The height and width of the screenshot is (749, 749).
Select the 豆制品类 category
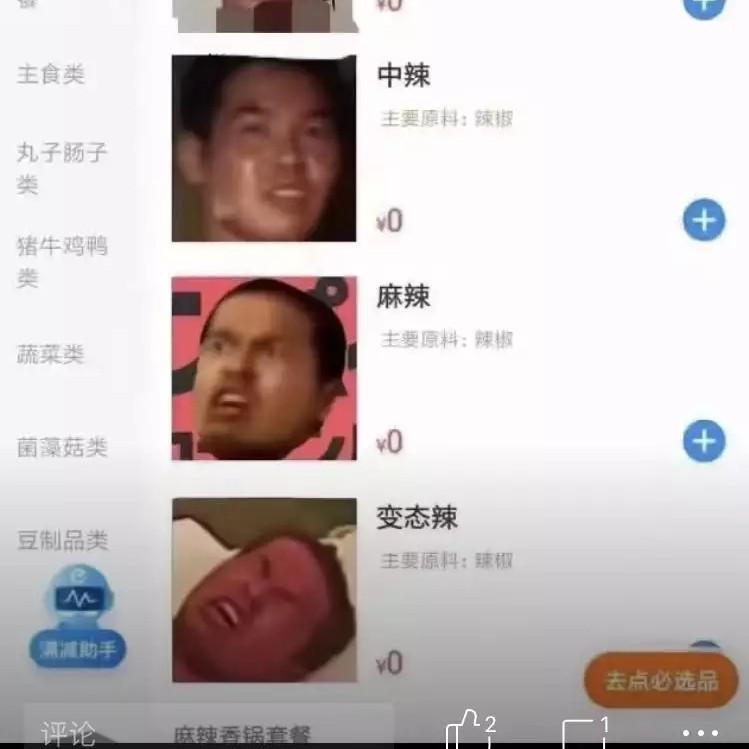click(x=61, y=541)
